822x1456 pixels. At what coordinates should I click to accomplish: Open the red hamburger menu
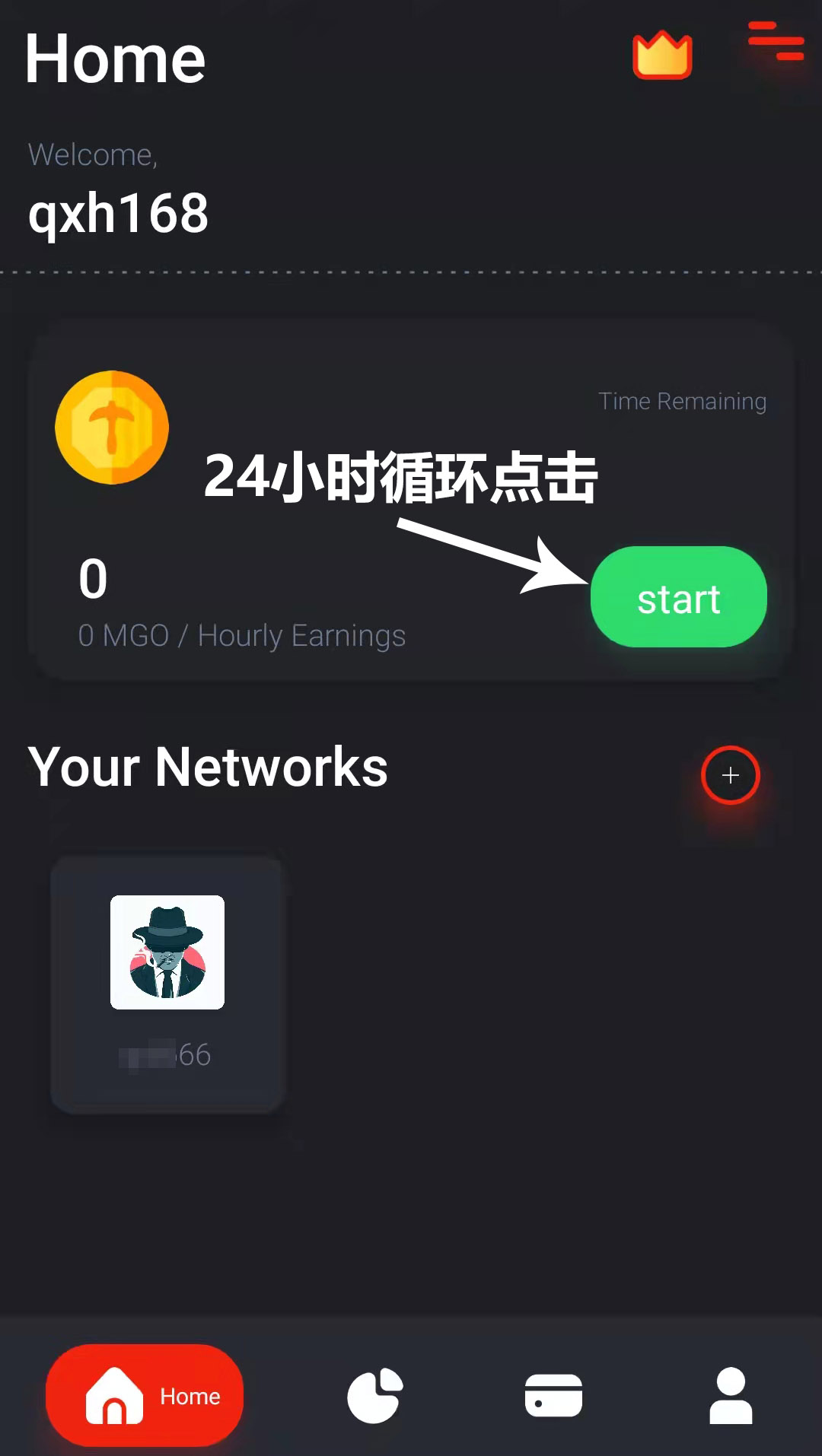coord(775,42)
